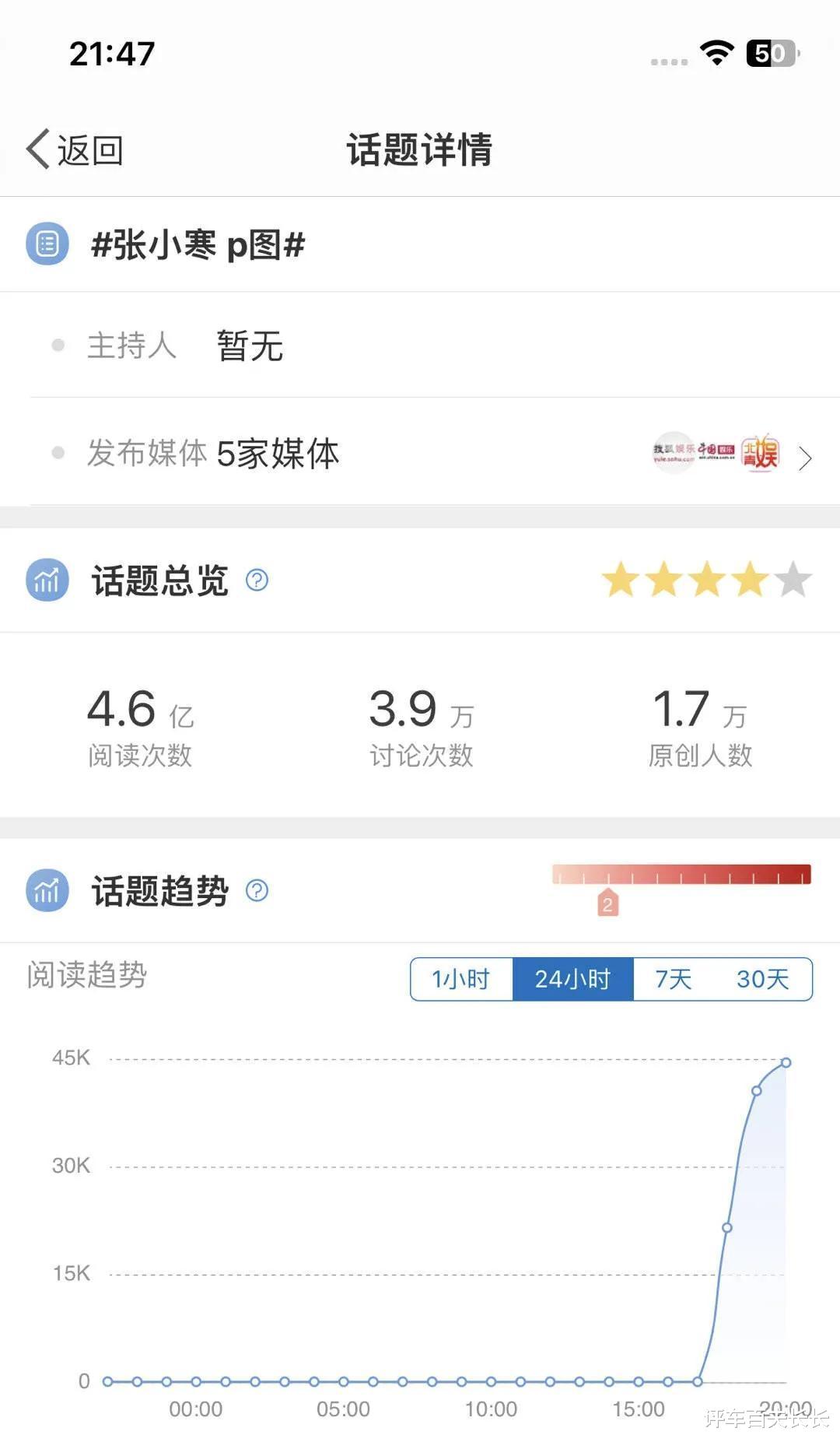Image resolution: width=840 pixels, height=1442 pixels.
Task: Switch the trend to 30天
Action: point(763,979)
